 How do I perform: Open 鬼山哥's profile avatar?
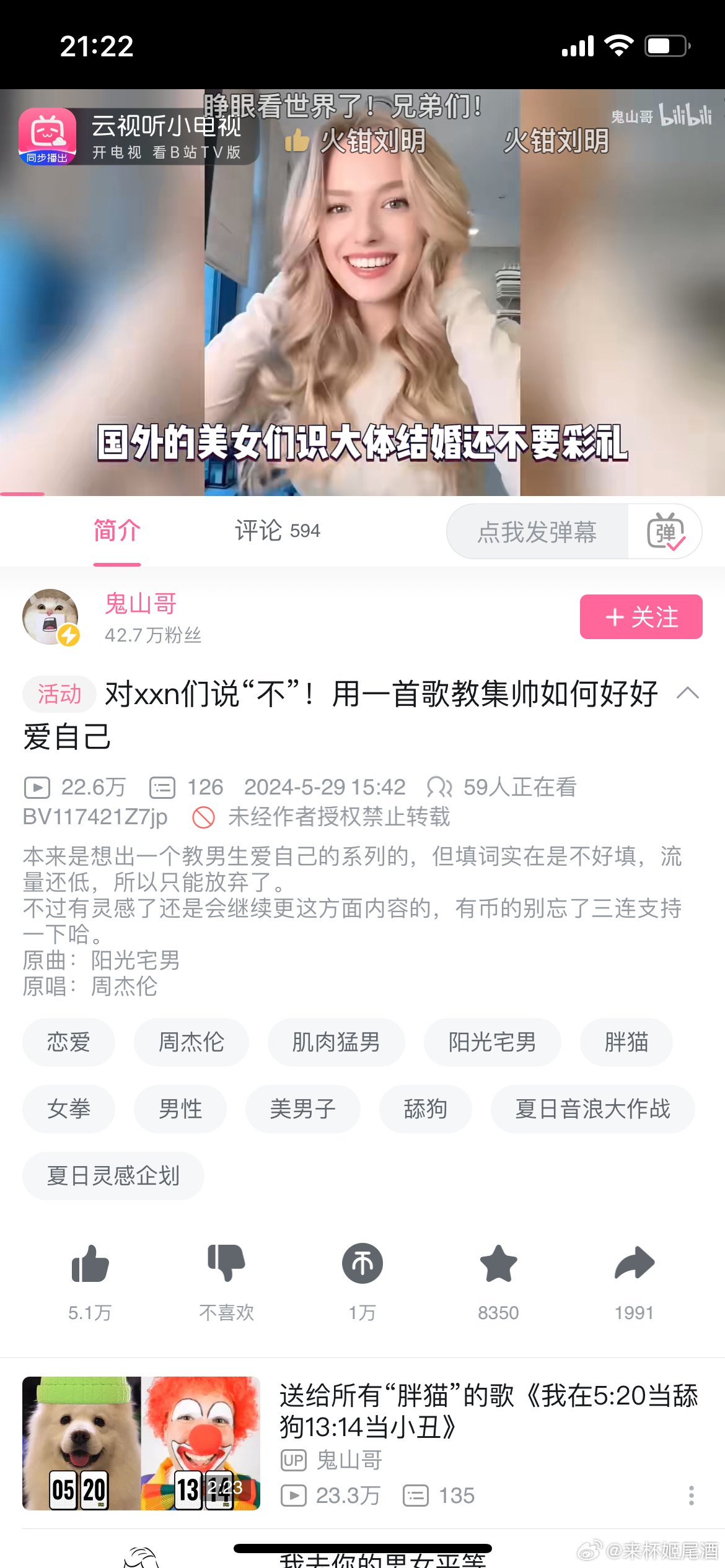51,617
